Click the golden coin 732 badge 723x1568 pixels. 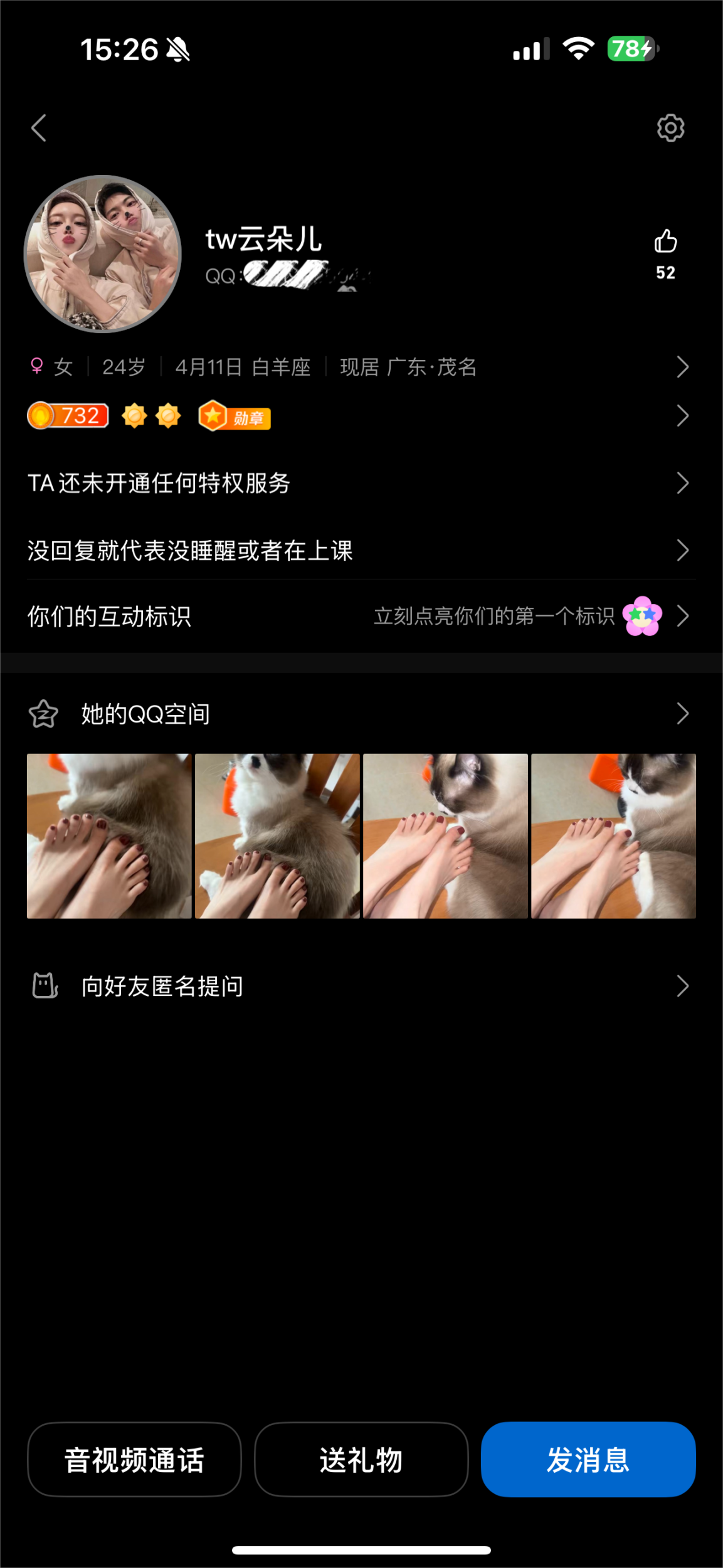click(x=68, y=415)
